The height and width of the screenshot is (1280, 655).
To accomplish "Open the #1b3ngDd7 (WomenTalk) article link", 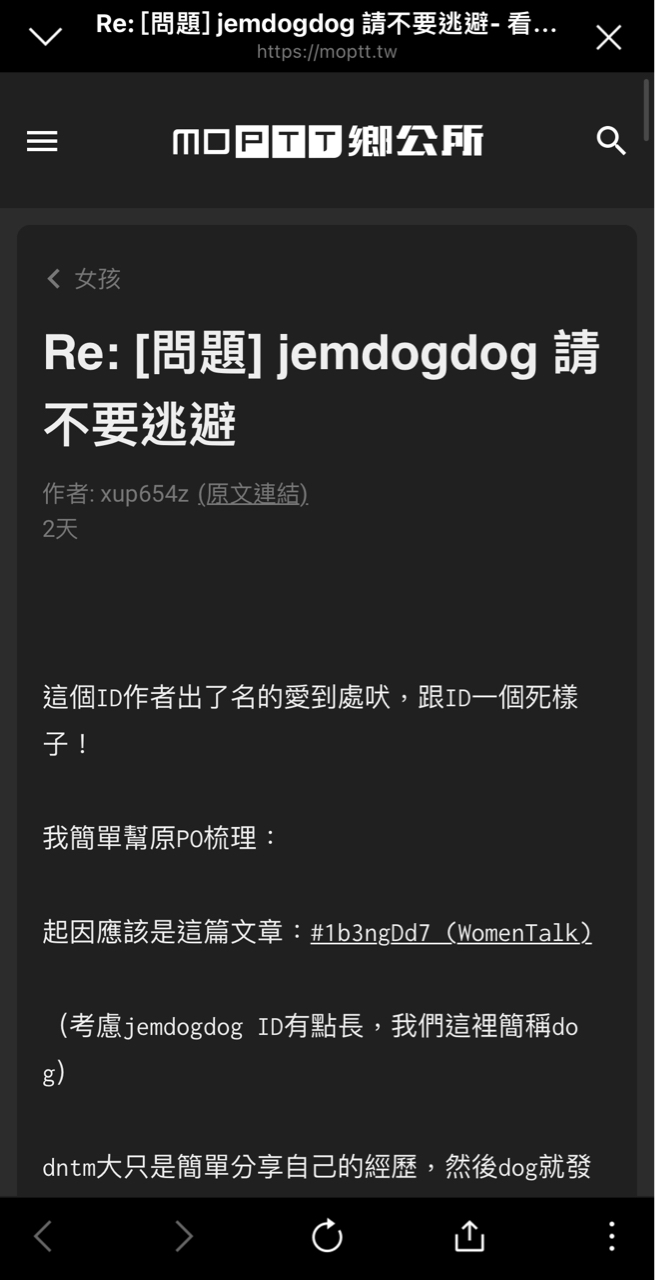I will coord(451,933).
